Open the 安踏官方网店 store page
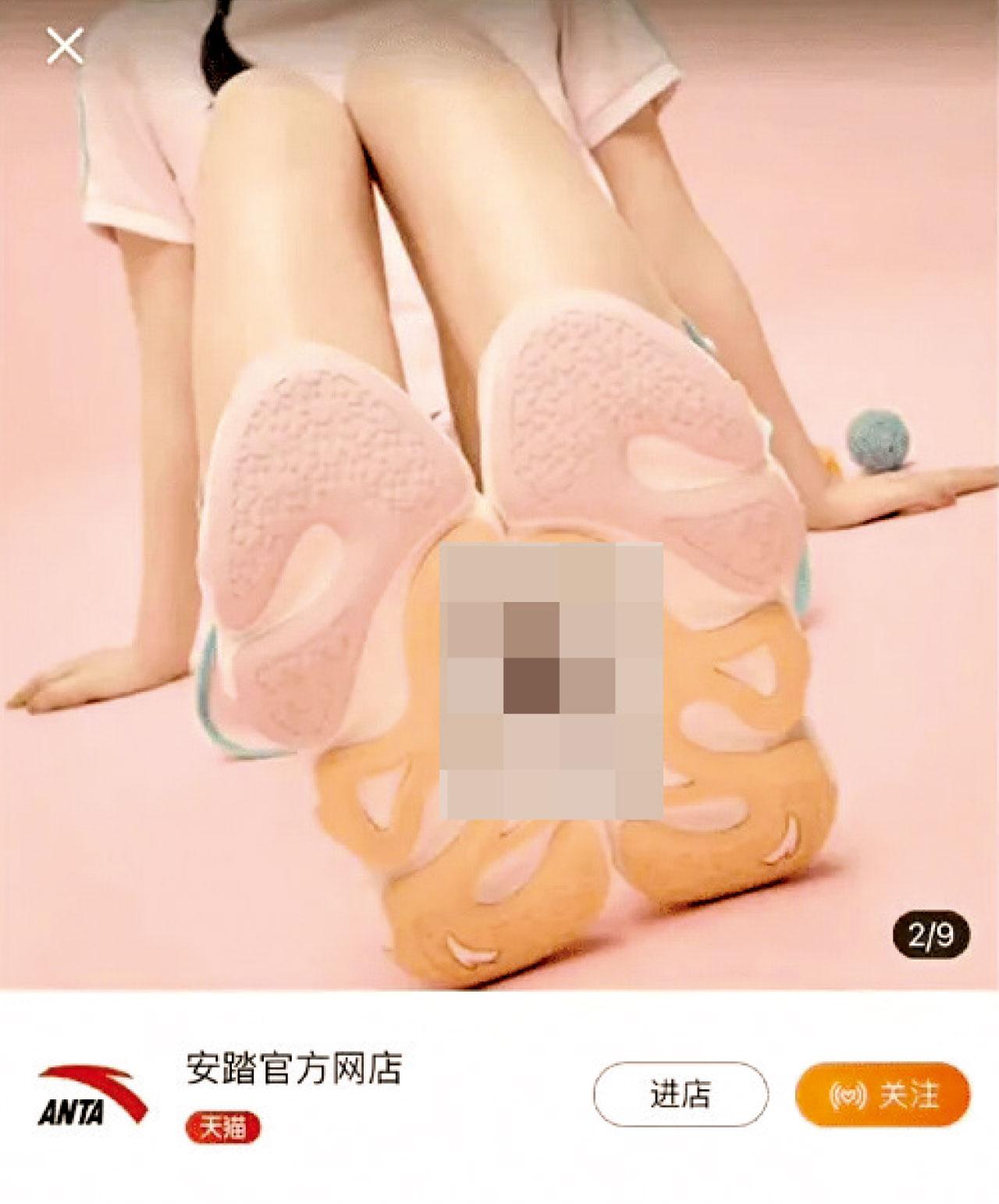999x1204 pixels. click(293, 1069)
